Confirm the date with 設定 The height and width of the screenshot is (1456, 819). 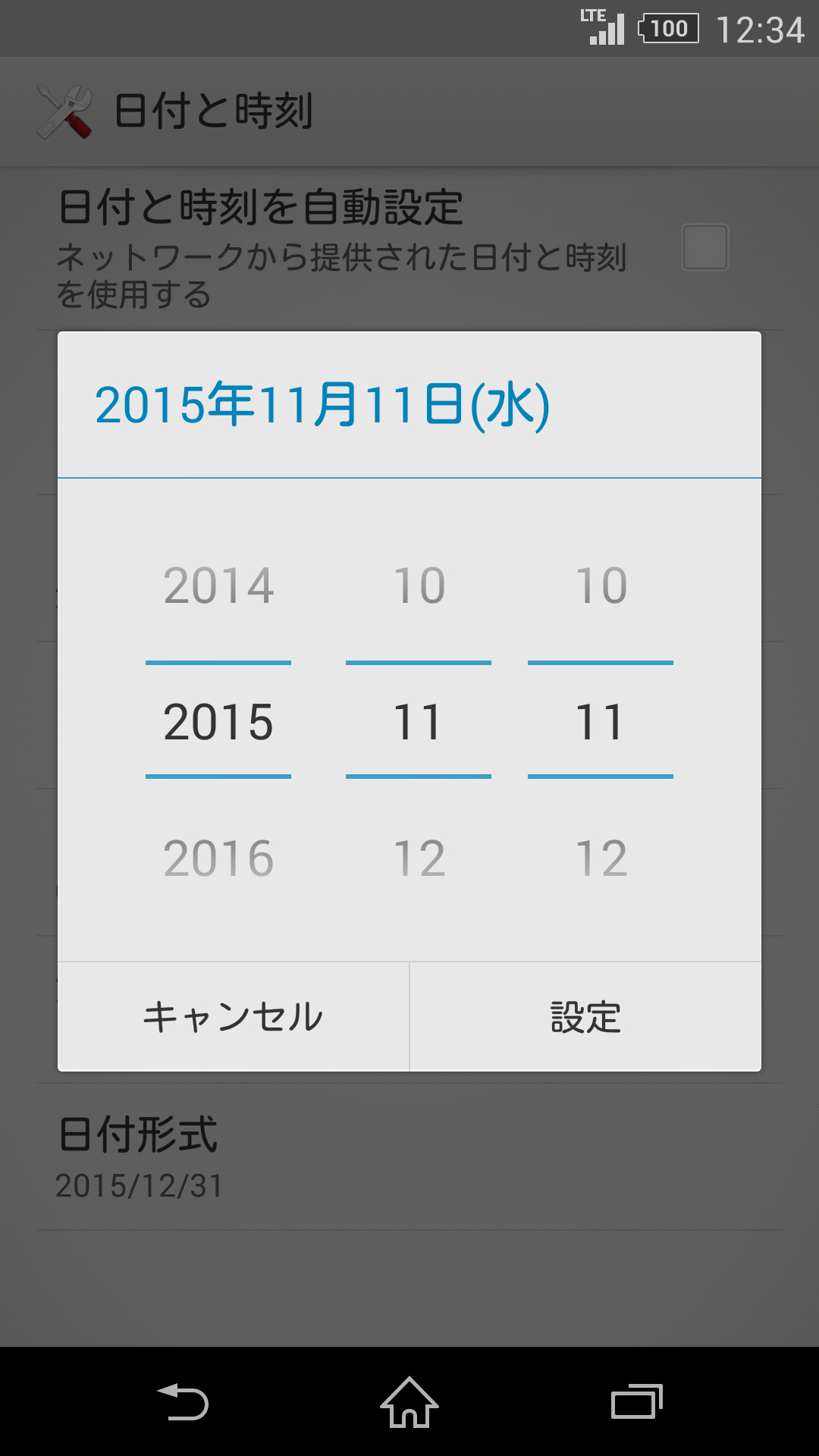click(x=585, y=1016)
